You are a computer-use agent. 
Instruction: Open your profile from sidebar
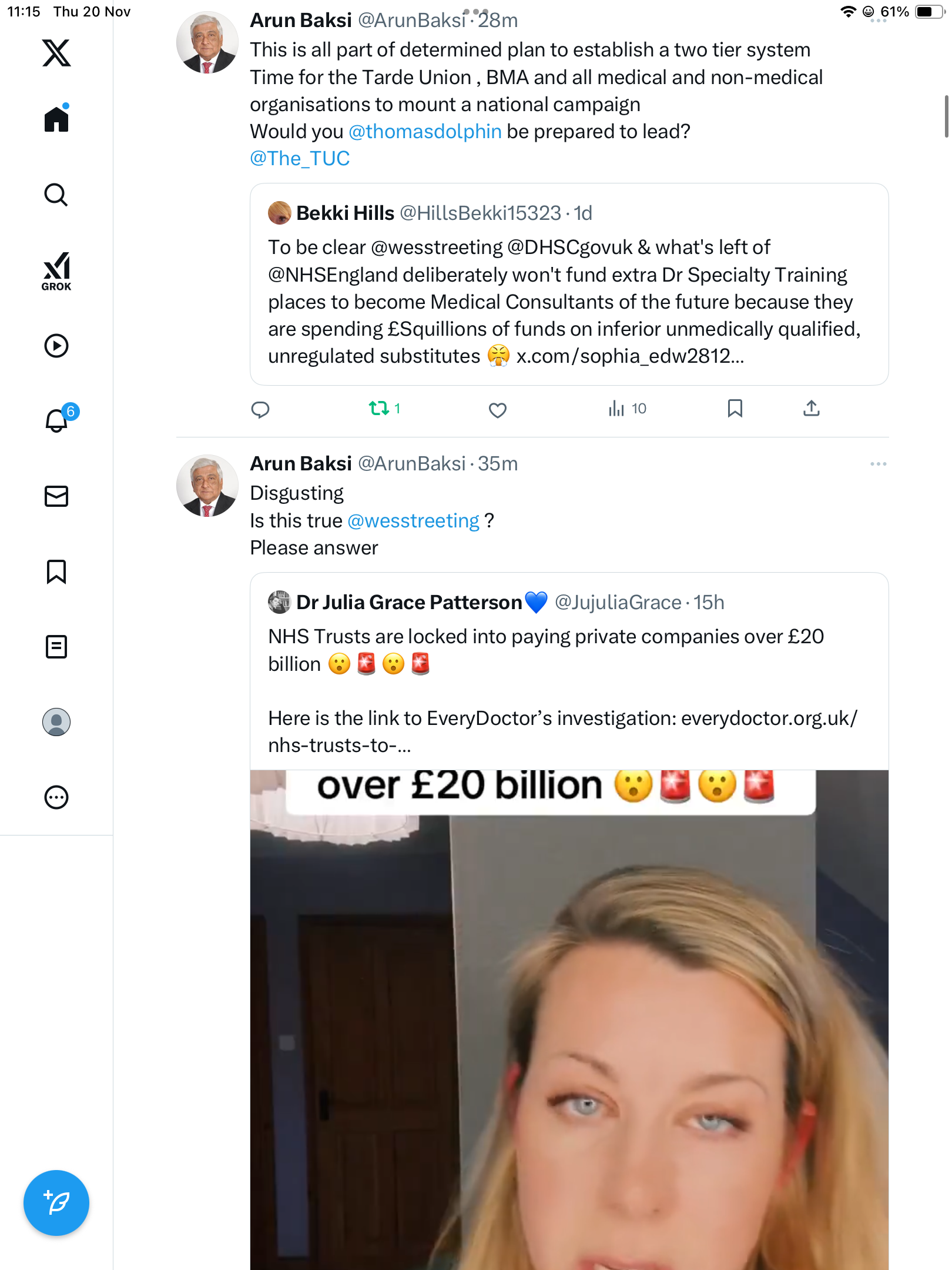[56, 722]
